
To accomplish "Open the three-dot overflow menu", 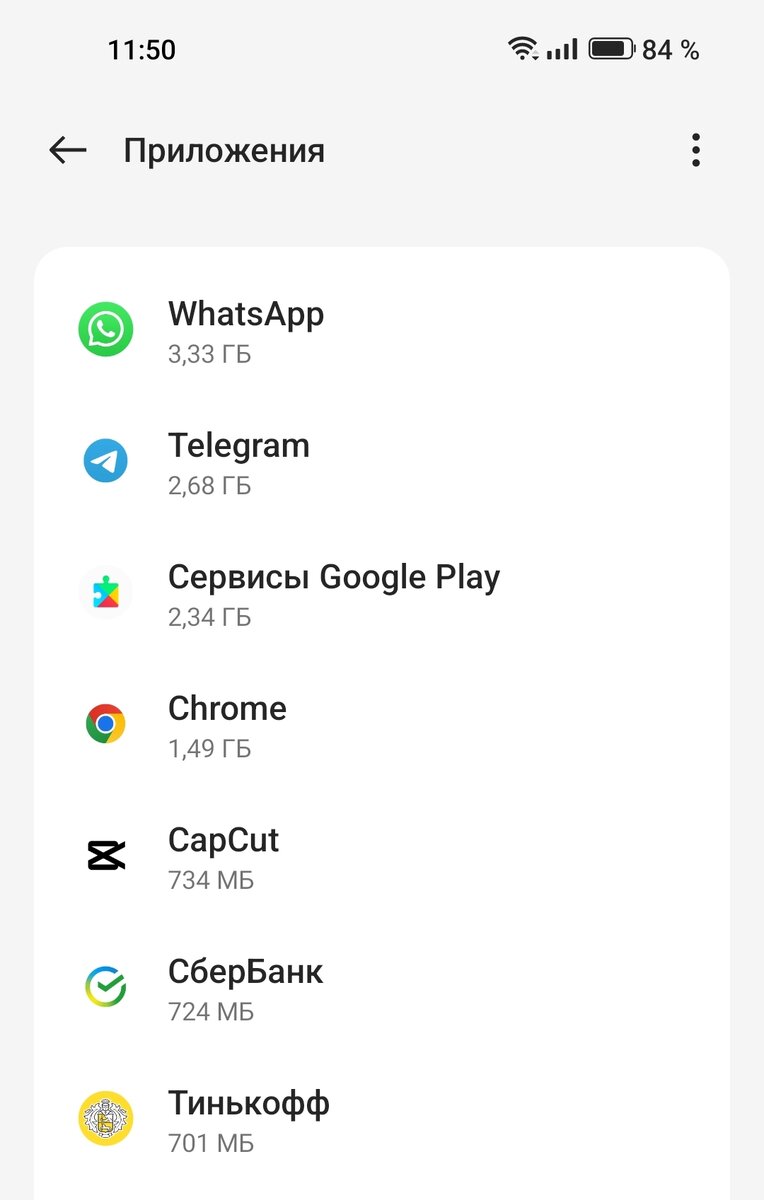I will (x=695, y=151).
